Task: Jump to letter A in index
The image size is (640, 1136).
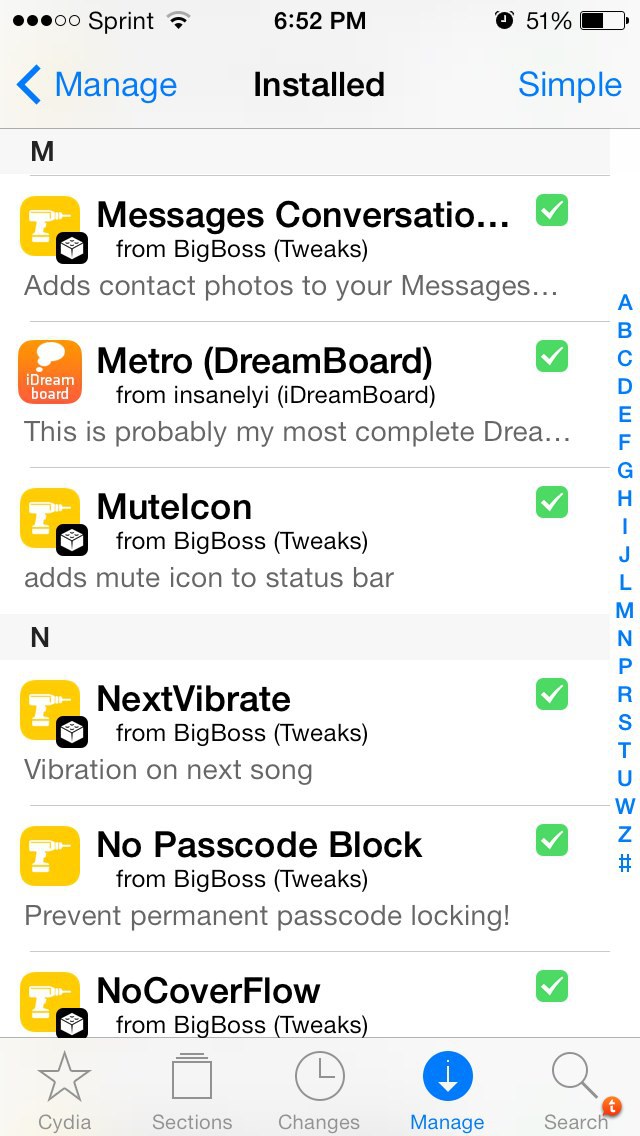Action: pyautogui.click(x=625, y=303)
